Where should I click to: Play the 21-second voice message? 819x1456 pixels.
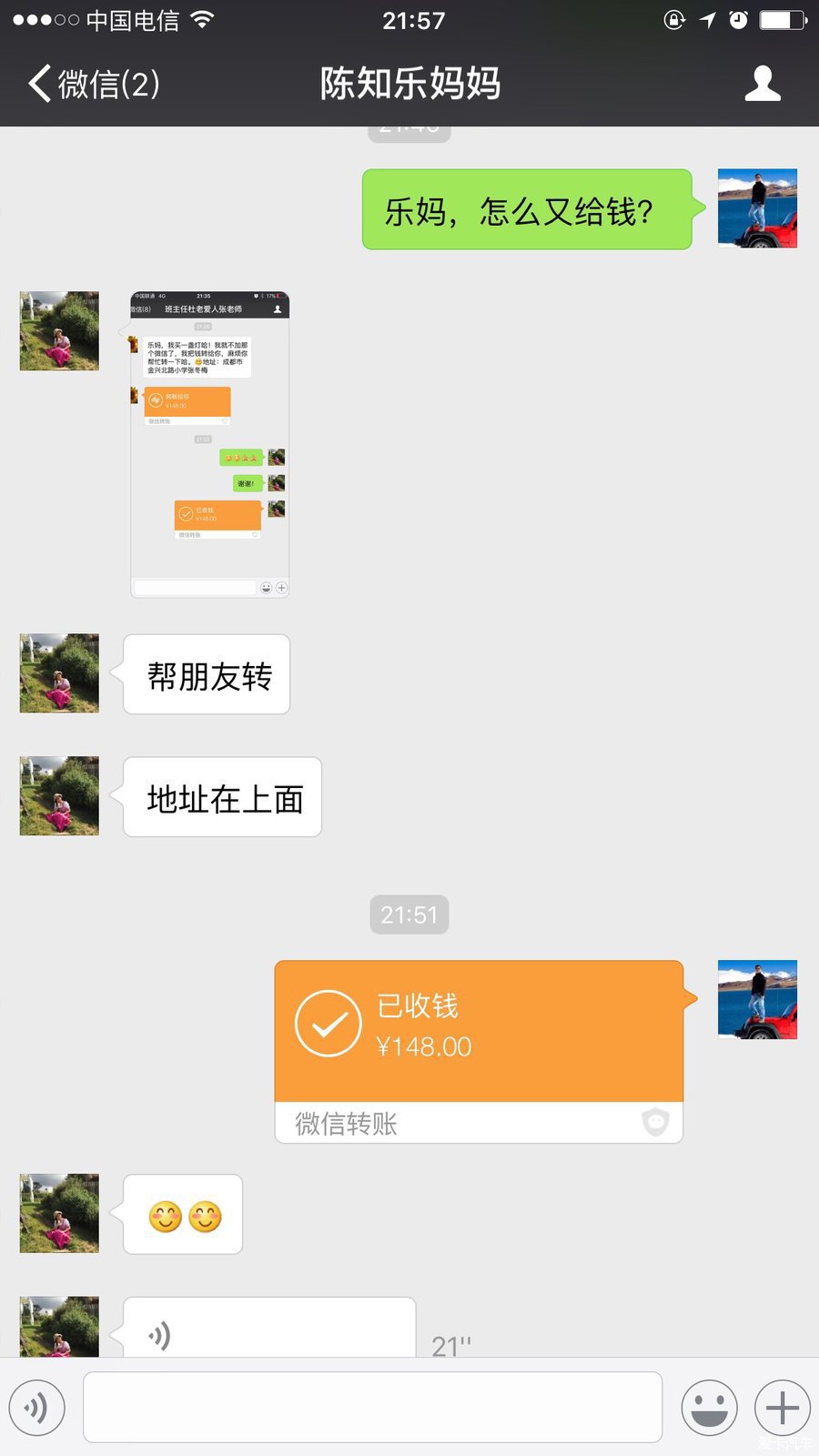[269, 1330]
